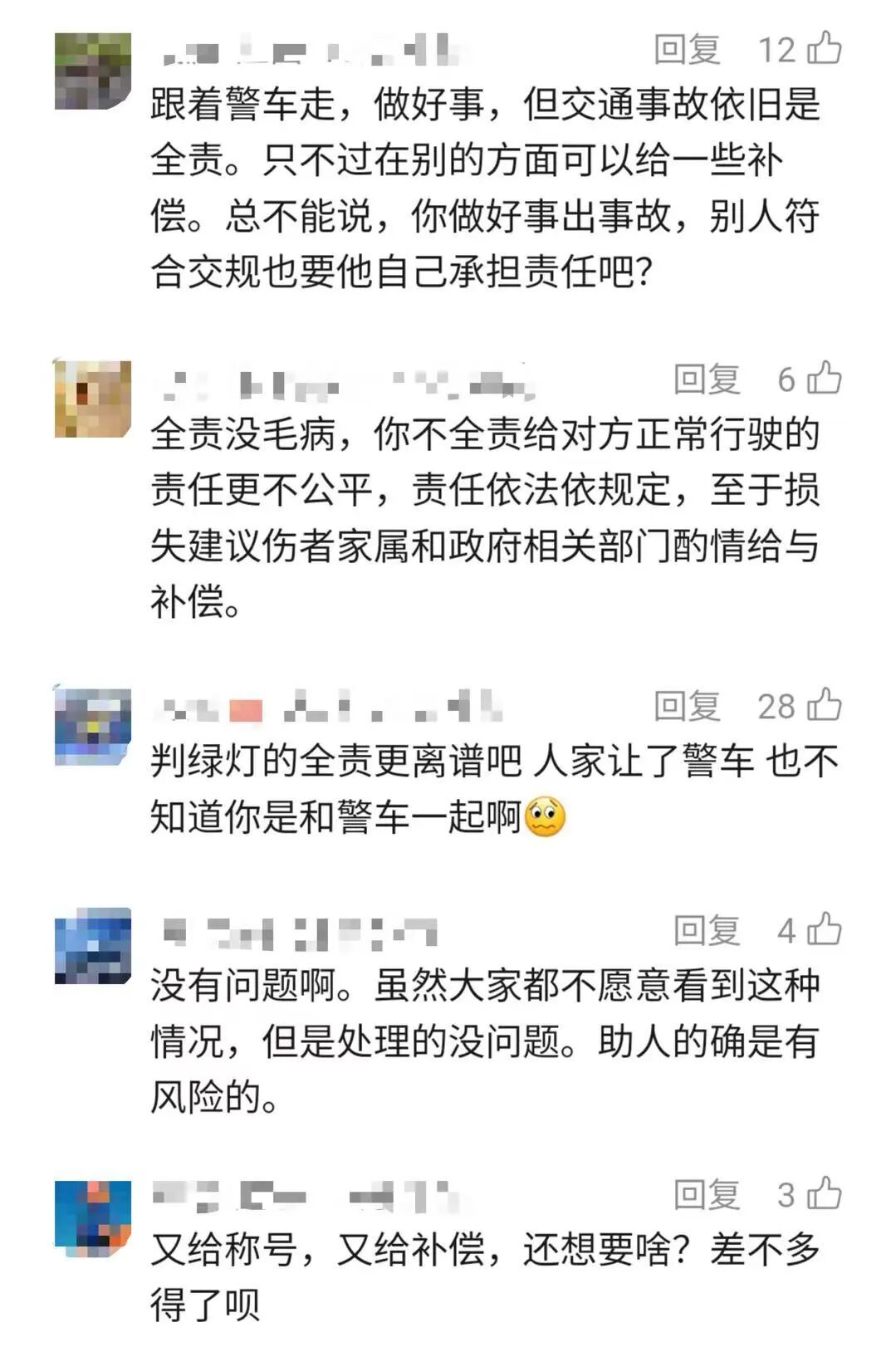
Task: Like the comment with 6 likes
Action: click(825, 378)
